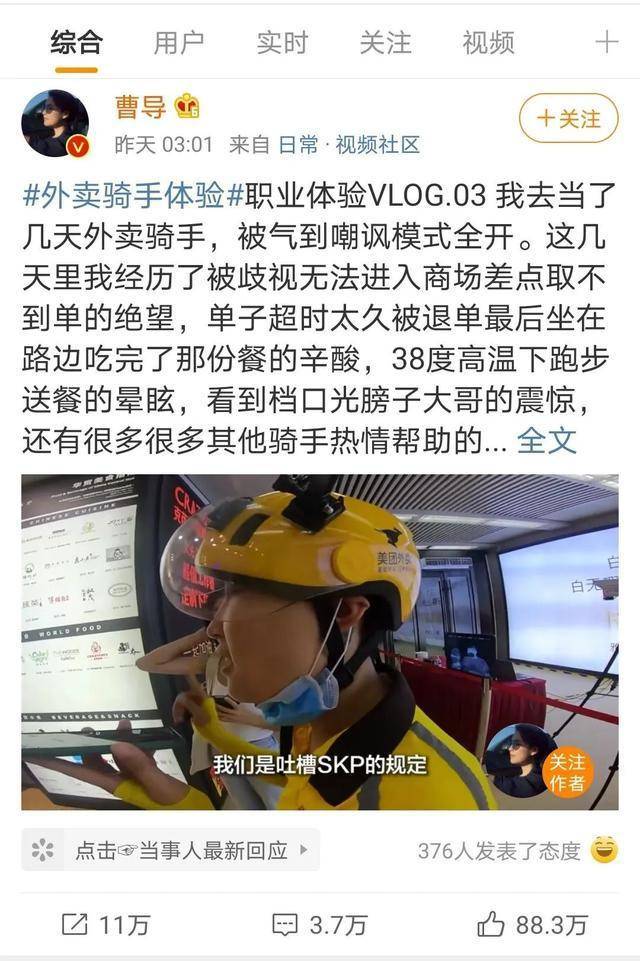Select the 综合 tab
640x961 pixels.
tap(77, 42)
